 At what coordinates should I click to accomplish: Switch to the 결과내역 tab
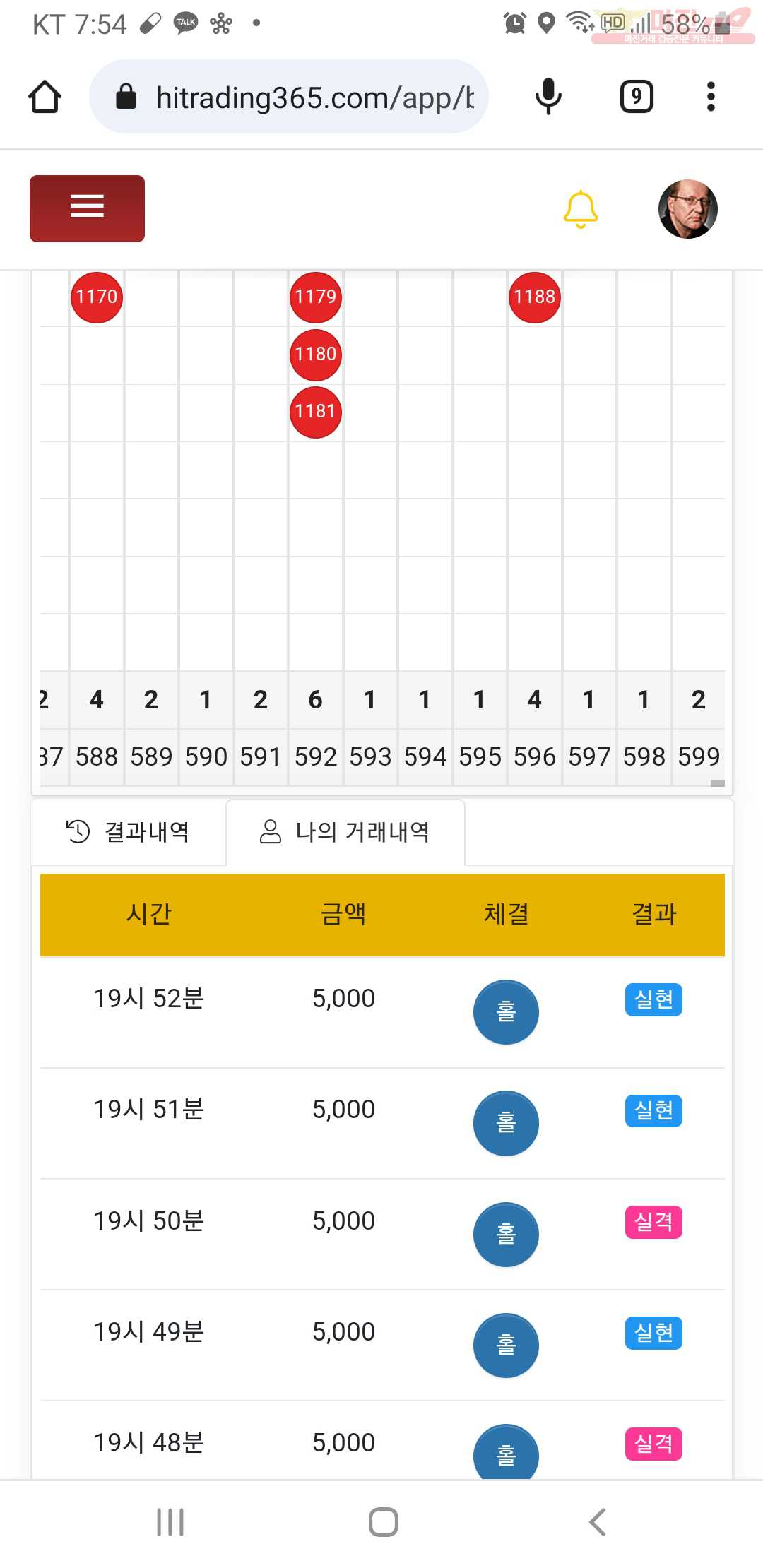(x=129, y=832)
